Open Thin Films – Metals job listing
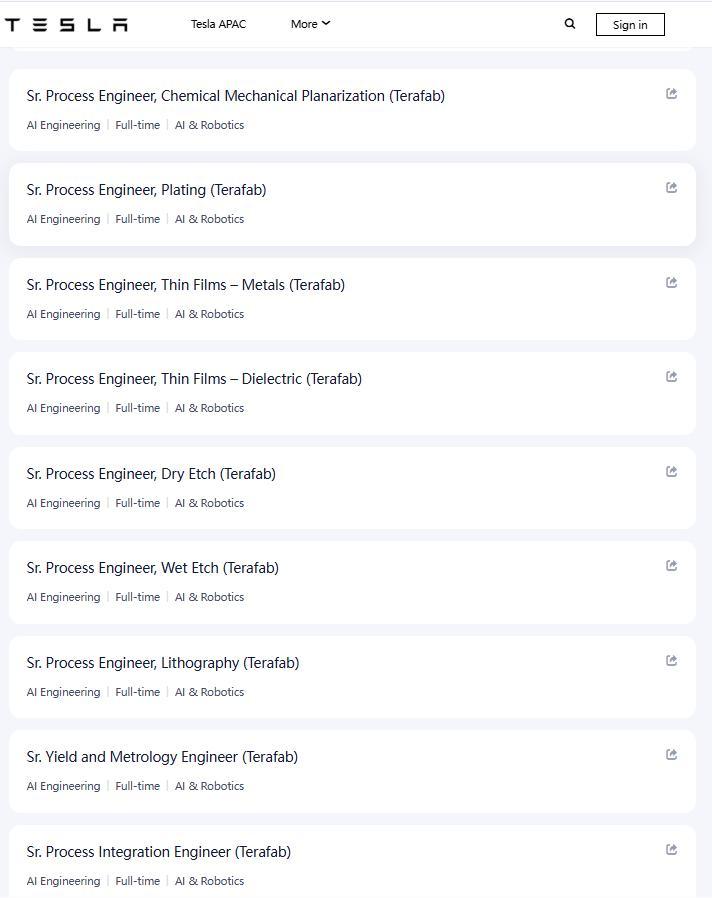 [x=185, y=285]
